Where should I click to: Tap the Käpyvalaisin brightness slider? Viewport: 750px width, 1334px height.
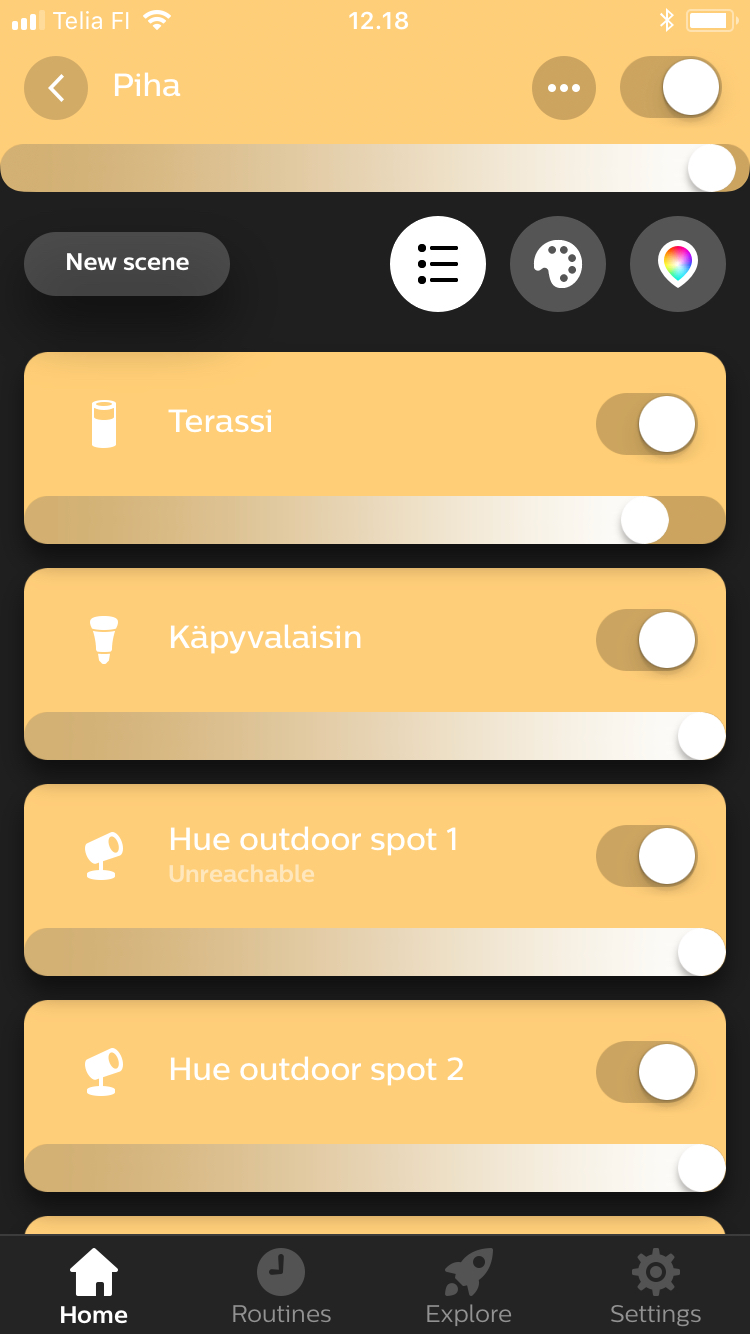coord(375,736)
